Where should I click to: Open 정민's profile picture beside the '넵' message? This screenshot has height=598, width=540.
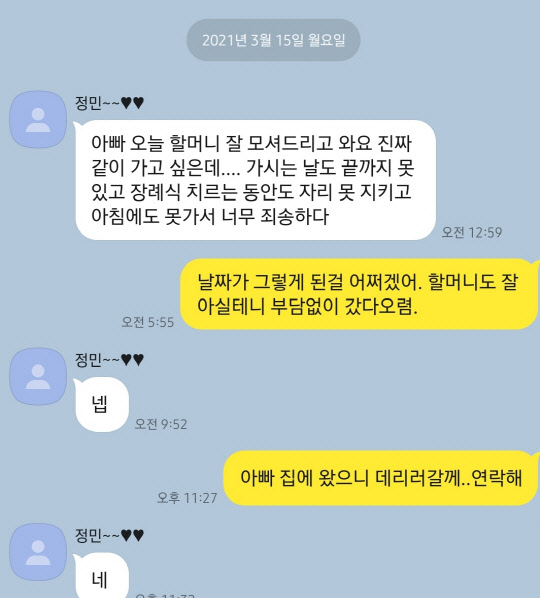click(38, 376)
